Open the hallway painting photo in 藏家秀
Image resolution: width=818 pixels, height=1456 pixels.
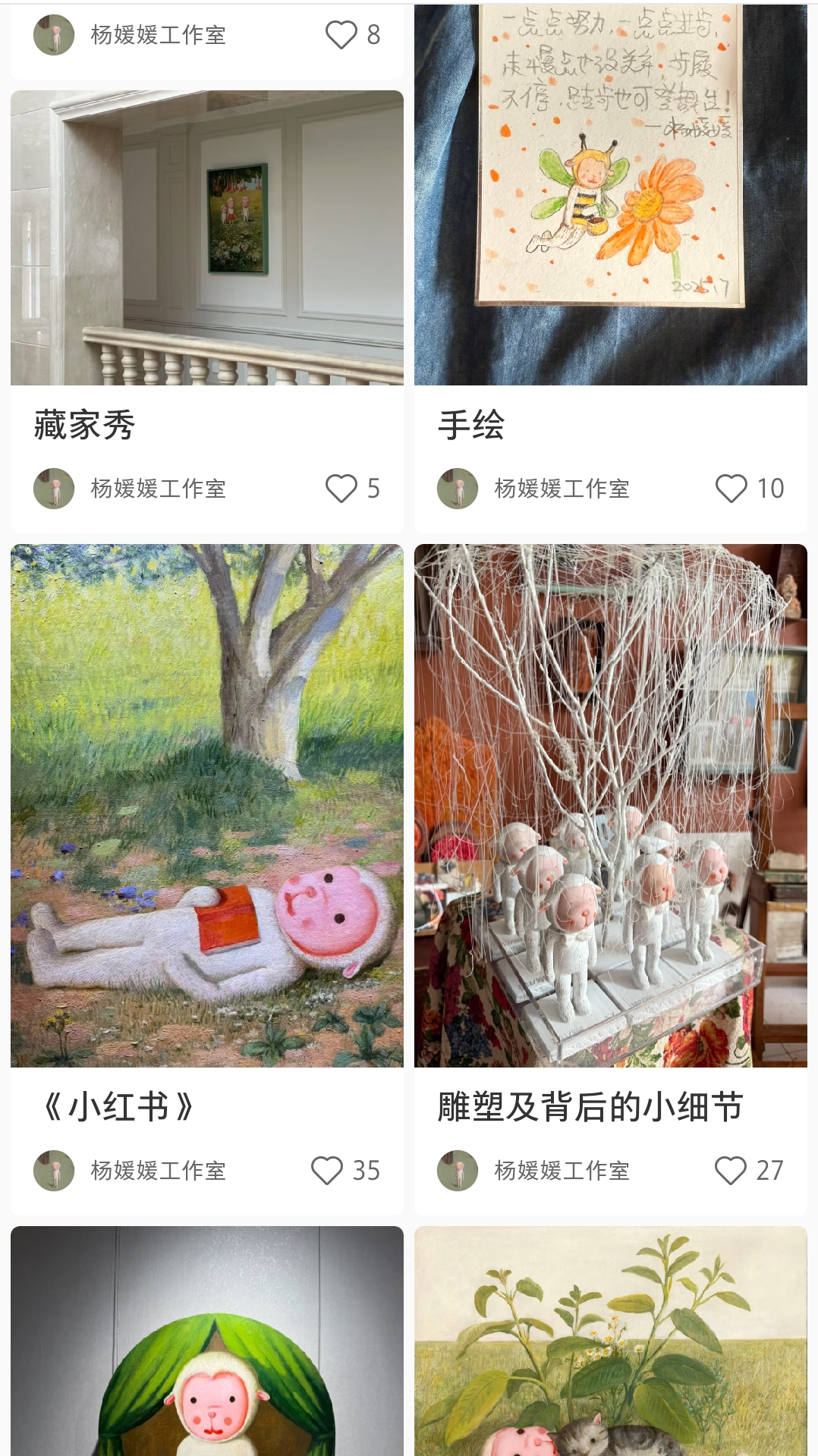point(207,237)
